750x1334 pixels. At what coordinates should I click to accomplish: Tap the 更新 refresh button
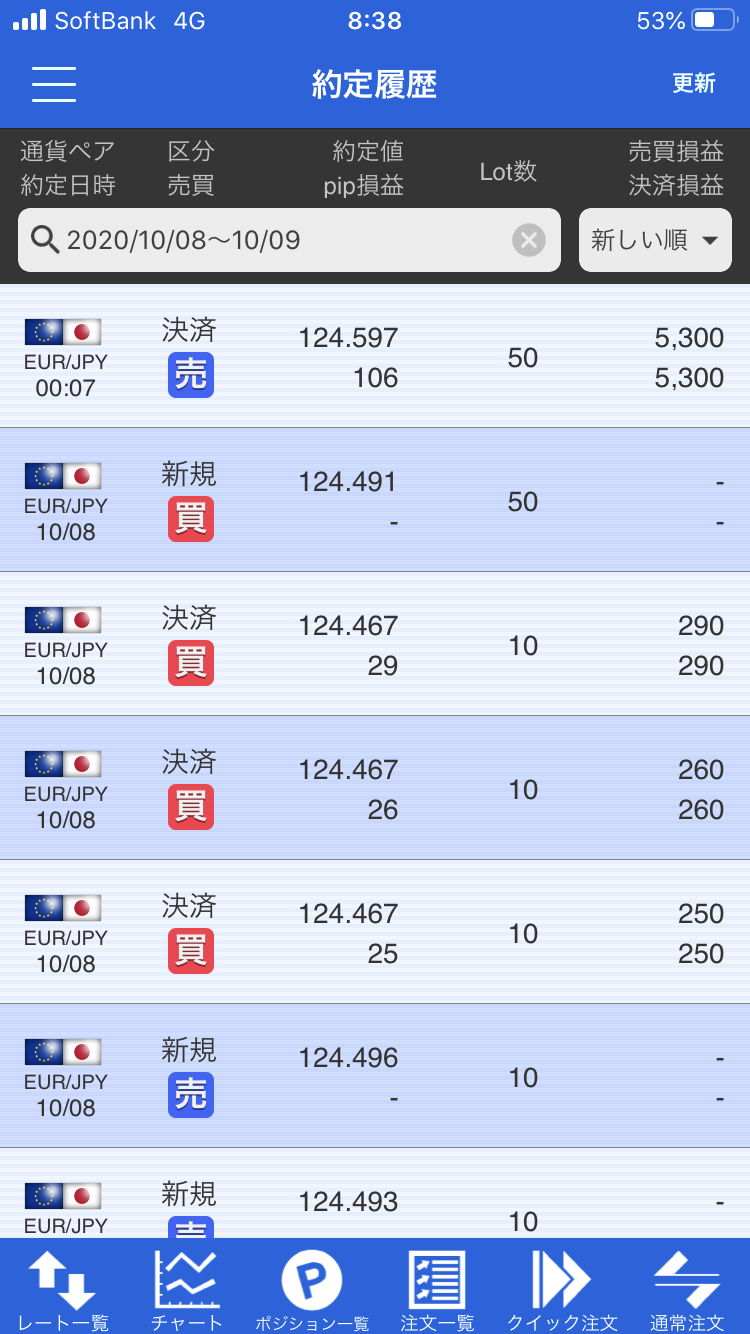[694, 84]
